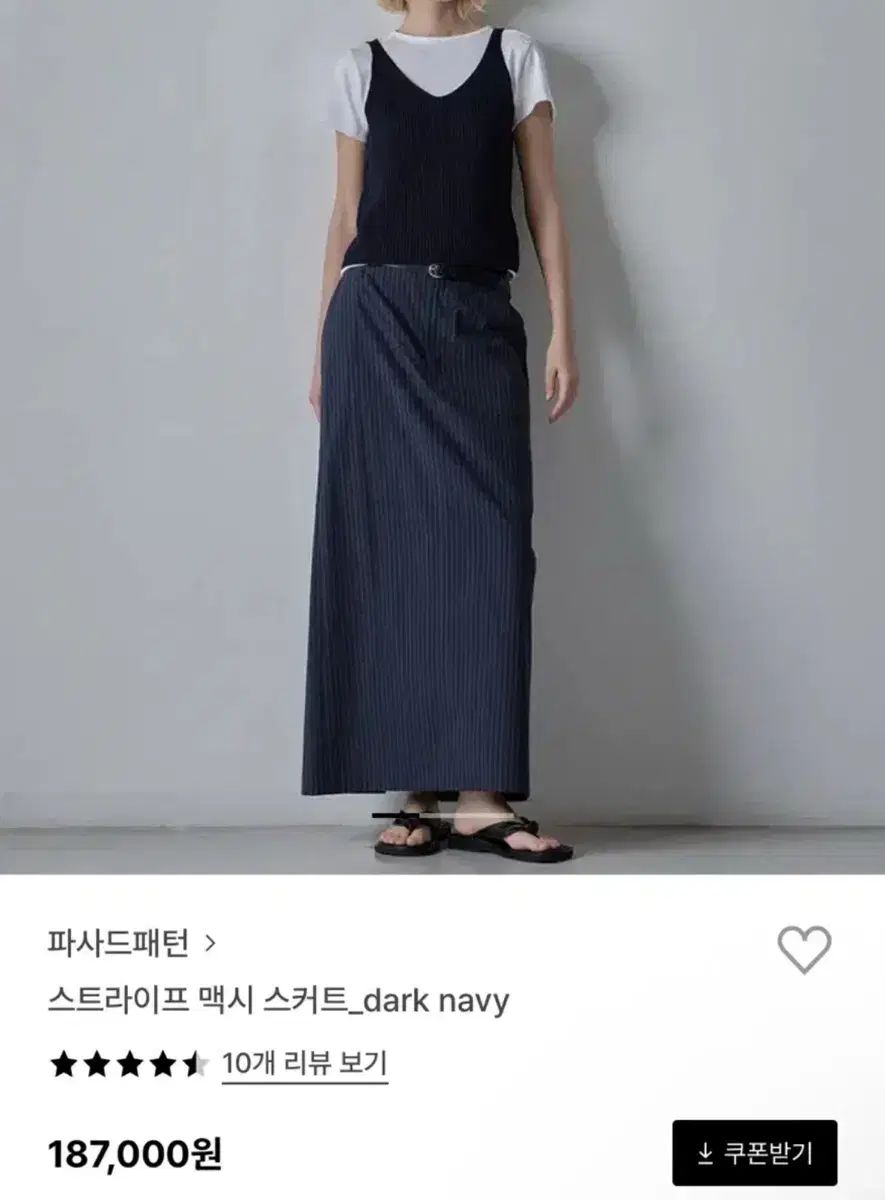Tap the 쿠폰받기 coupon button
The image size is (885, 1200).
point(754,1152)
